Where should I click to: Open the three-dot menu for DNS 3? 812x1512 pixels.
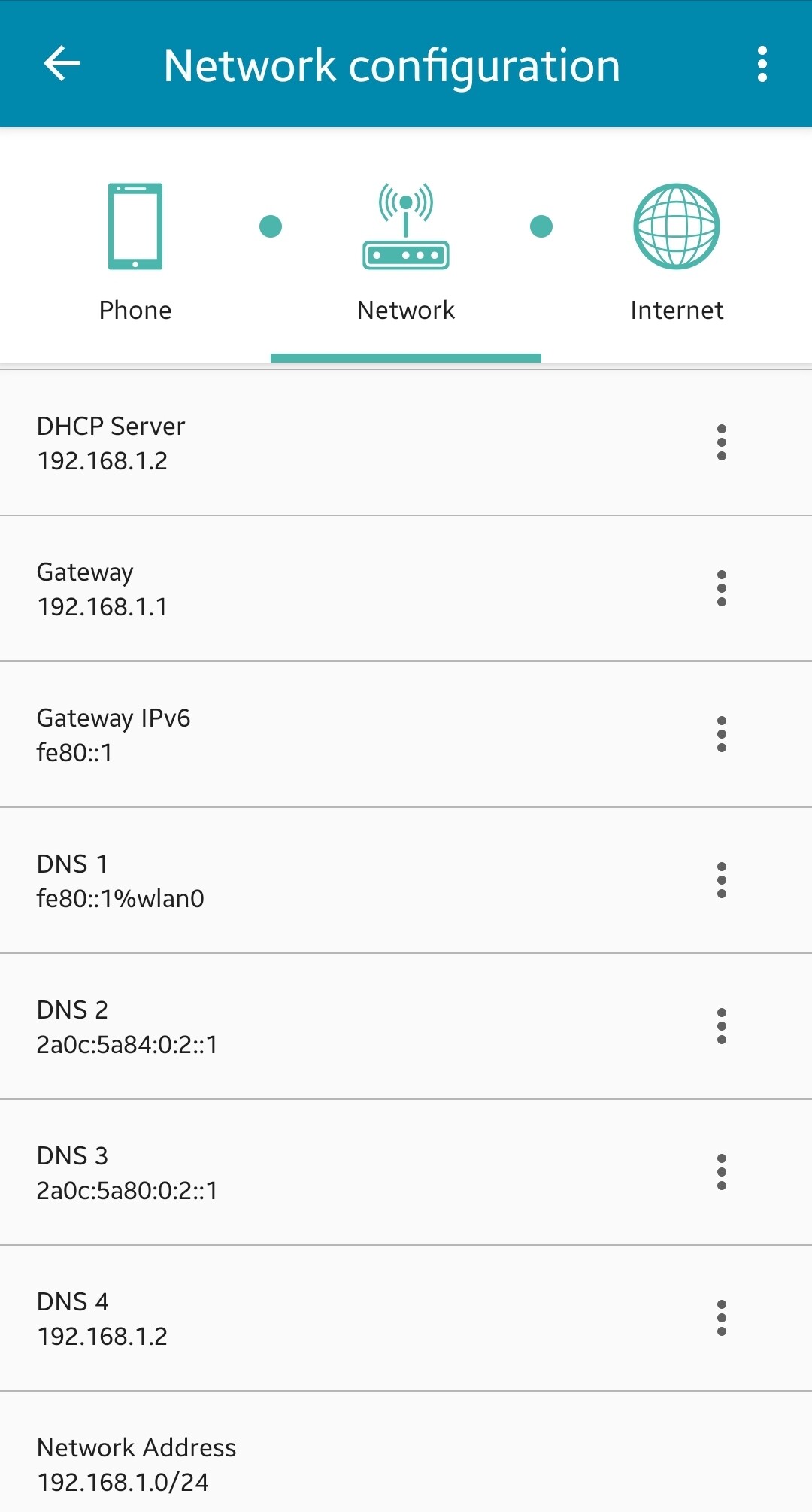(722, 1172)
